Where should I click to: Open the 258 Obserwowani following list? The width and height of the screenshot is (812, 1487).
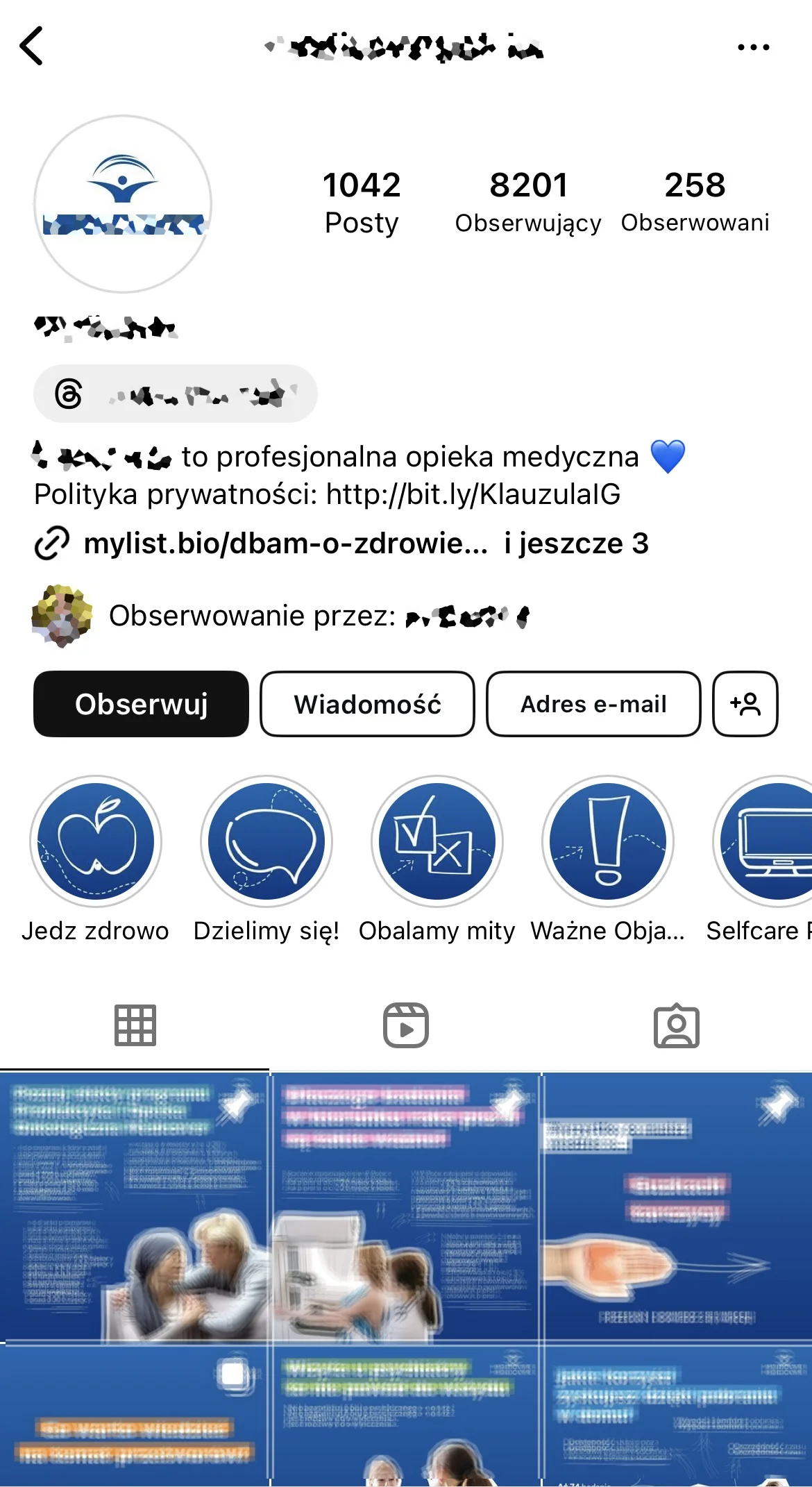coord(695,201)
